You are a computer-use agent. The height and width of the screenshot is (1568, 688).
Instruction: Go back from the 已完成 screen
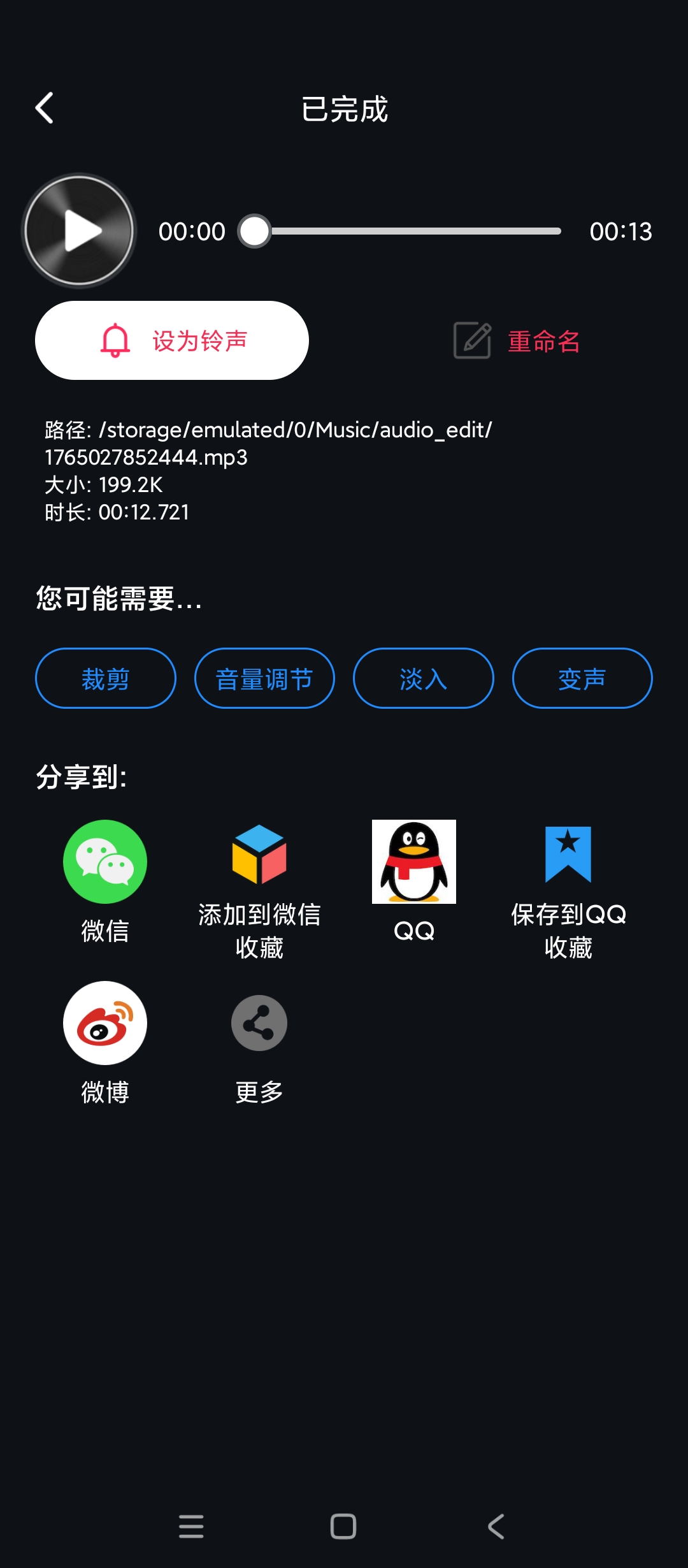45,108
